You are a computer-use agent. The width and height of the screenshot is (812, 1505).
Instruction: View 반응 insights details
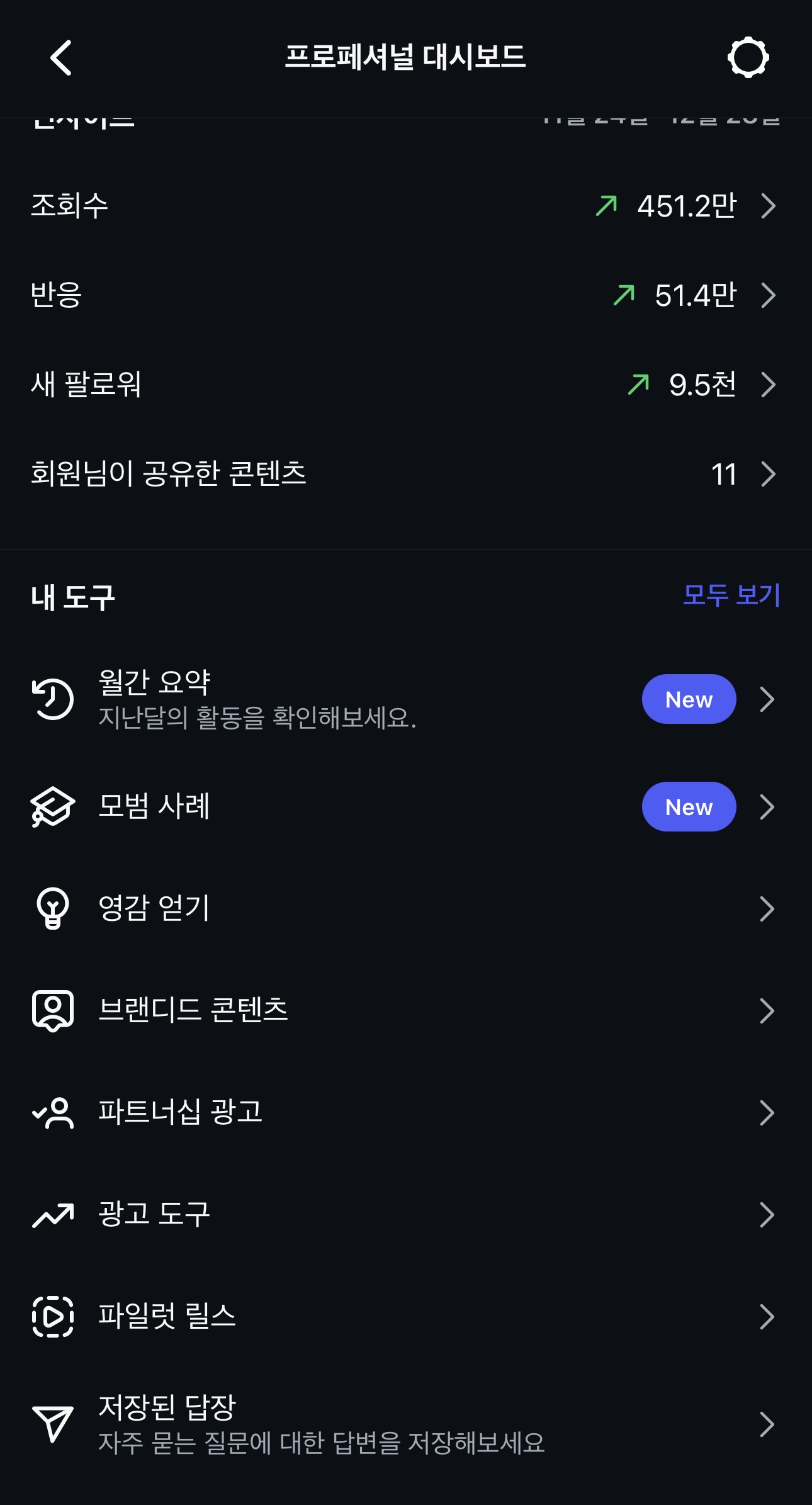(x=405, y=295)
